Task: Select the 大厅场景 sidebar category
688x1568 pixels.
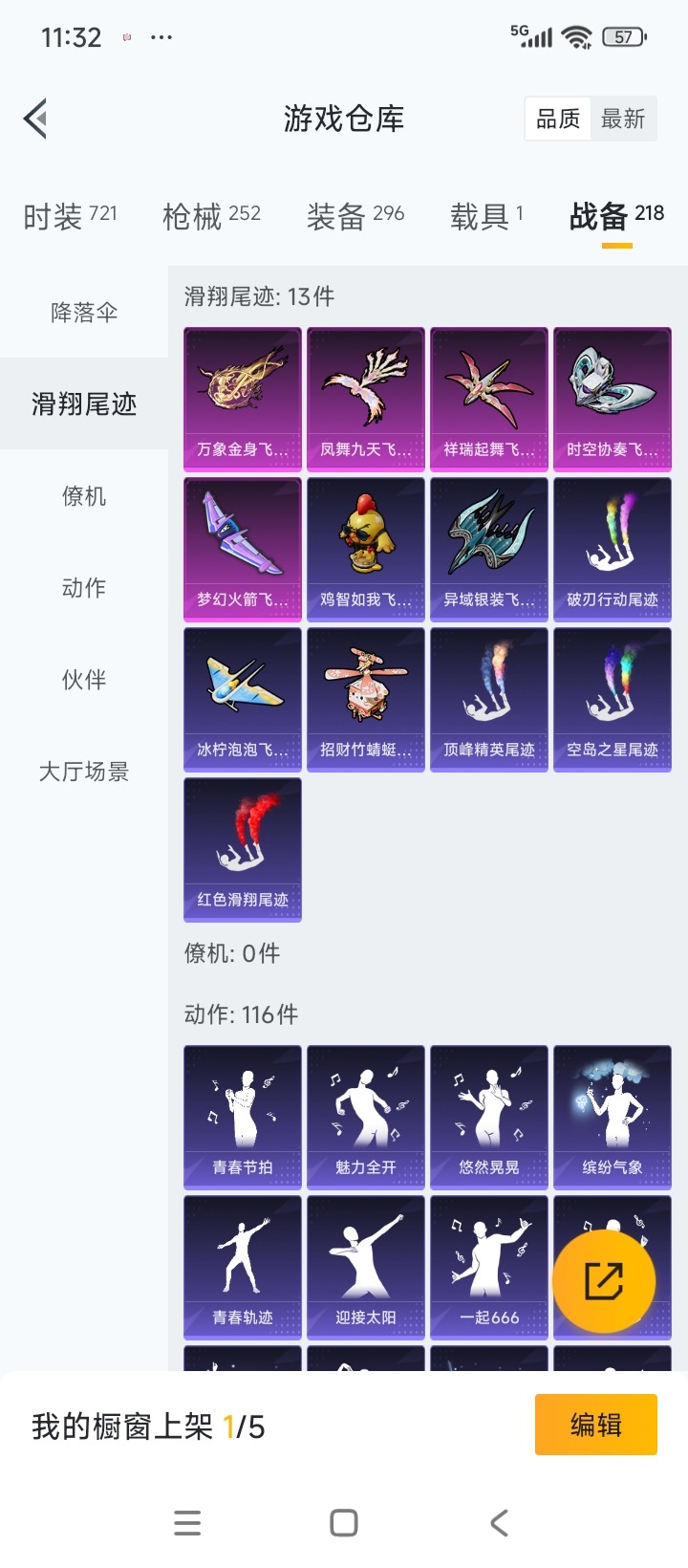Action: coord(83,772)
